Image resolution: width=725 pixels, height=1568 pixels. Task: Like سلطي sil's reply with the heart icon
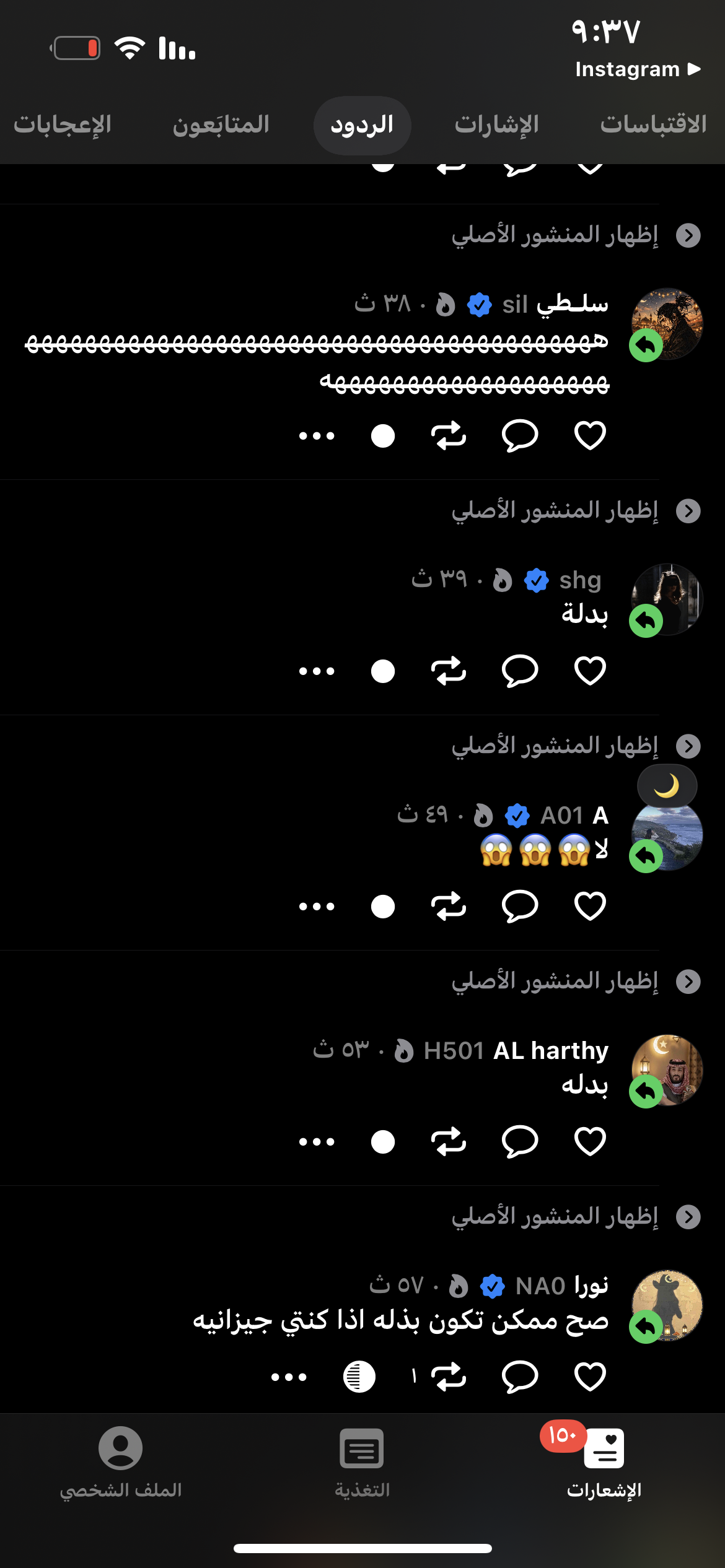click(x=589, y=435)
